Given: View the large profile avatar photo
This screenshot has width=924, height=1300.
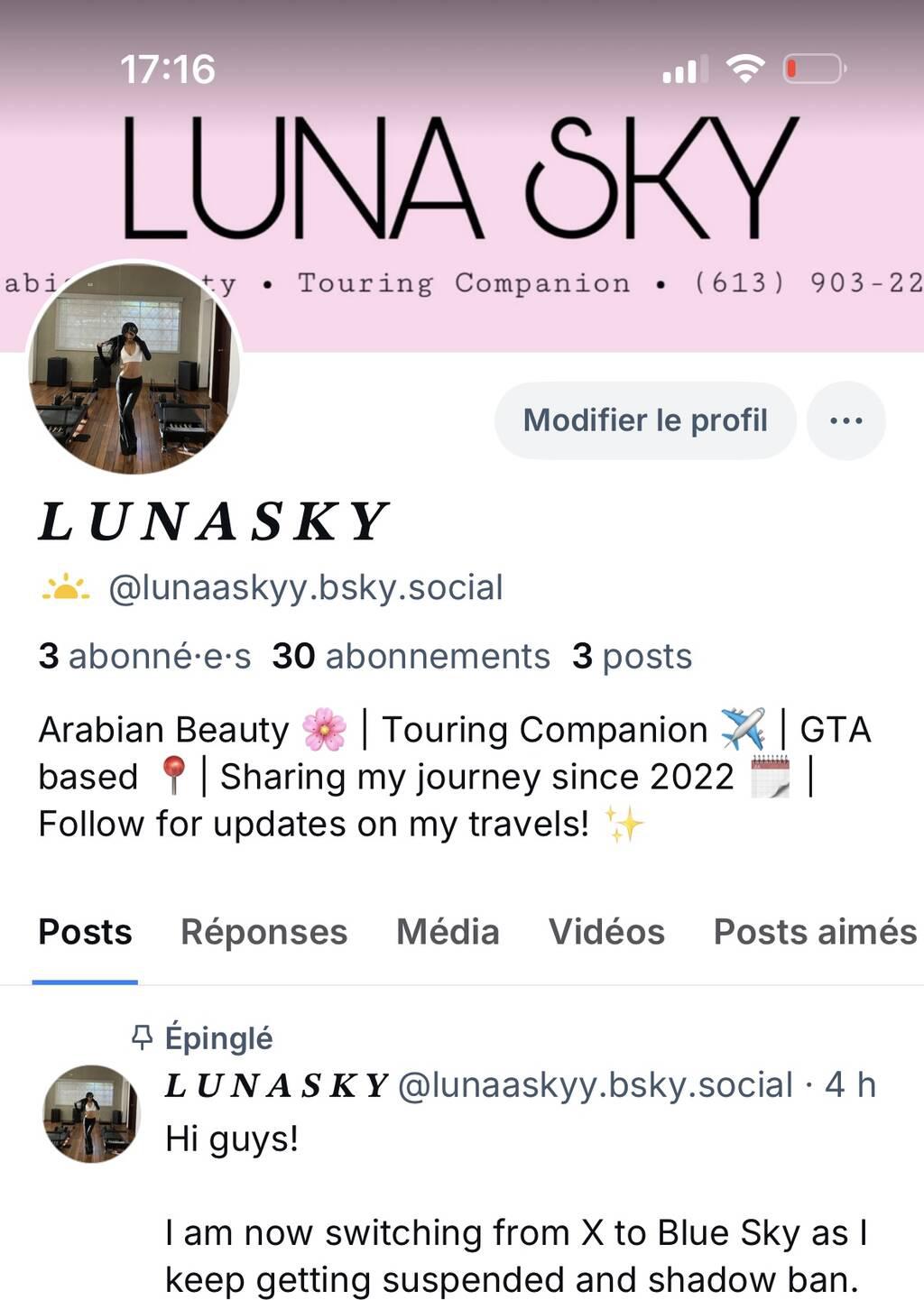Looking at the screenshot, I should click(x=134, y=368).
